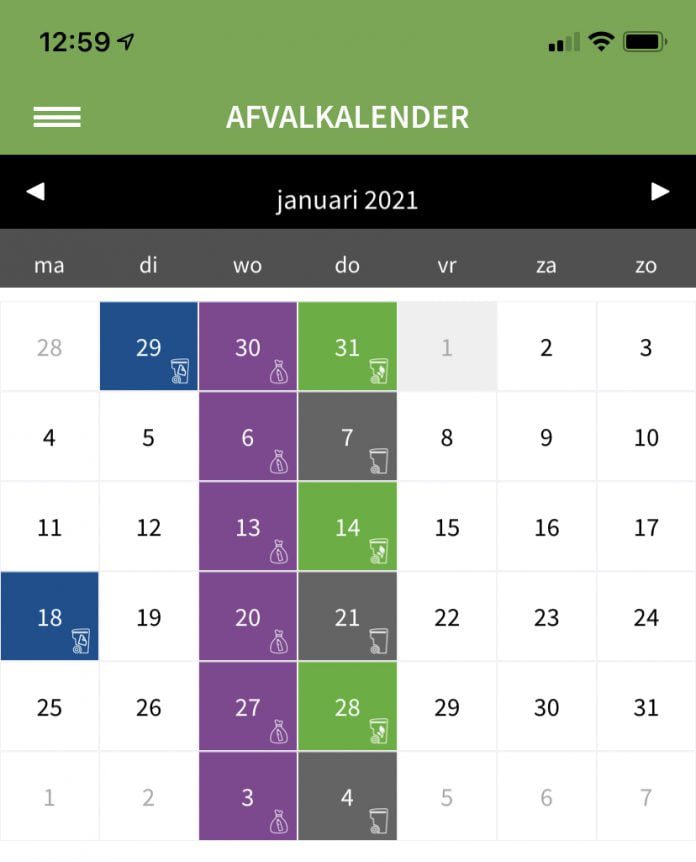
Task: Go to the previous month
Action: [36, 191]
